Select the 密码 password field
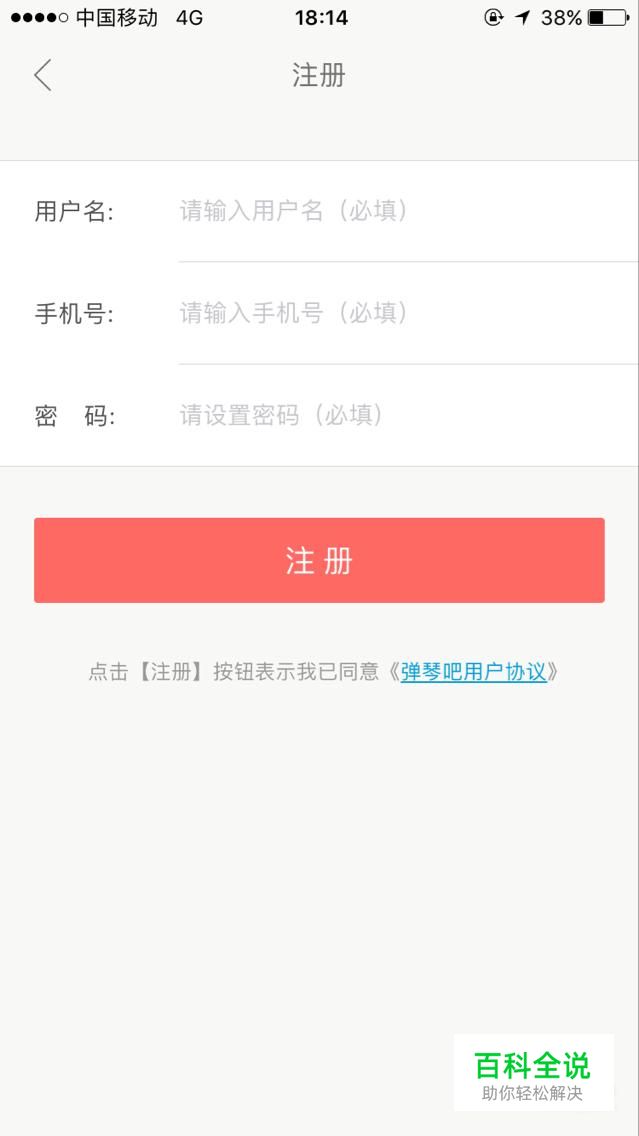The image size is (639, 1136). click(400, 415)
